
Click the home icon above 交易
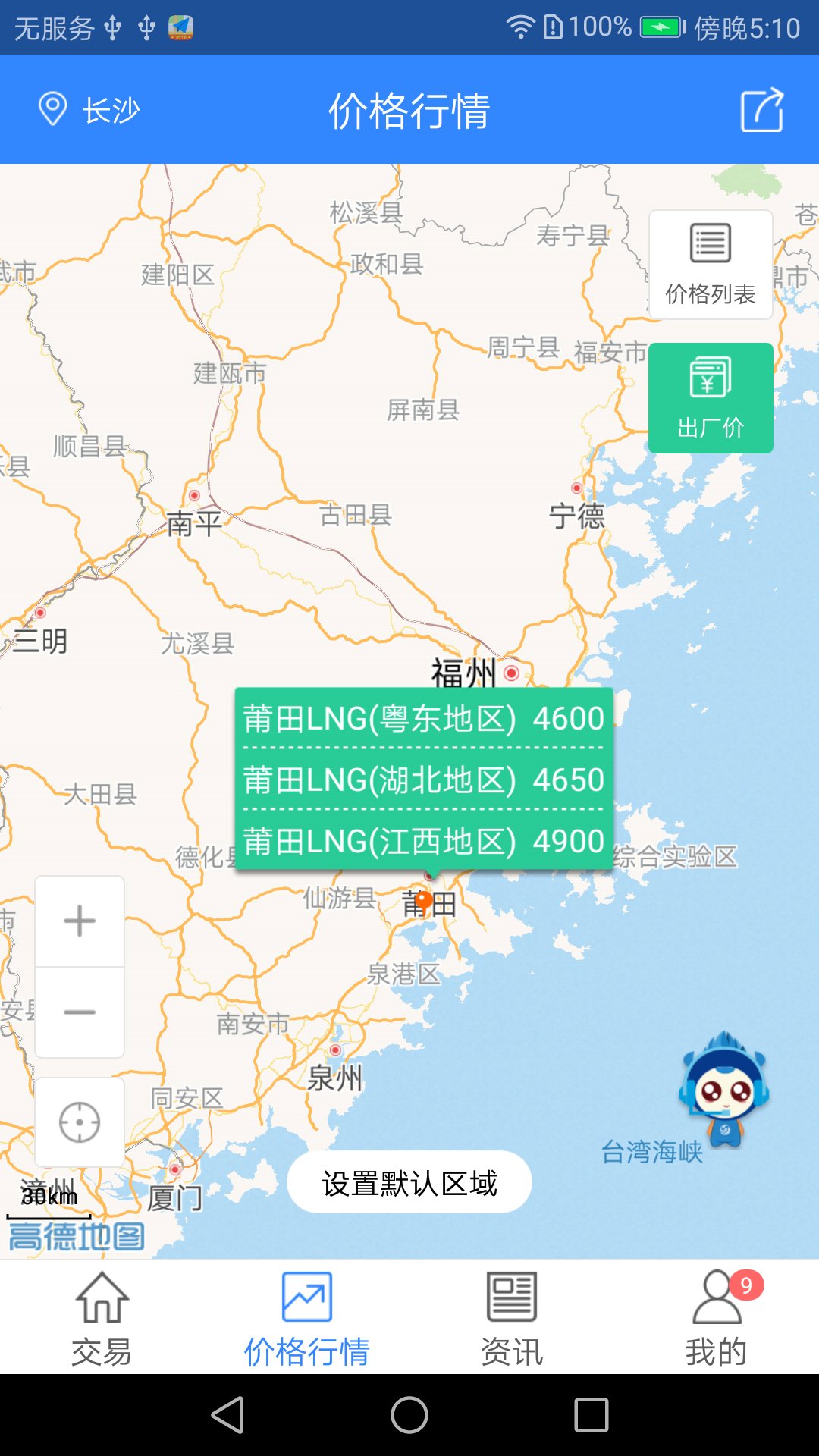(104, 1298)
